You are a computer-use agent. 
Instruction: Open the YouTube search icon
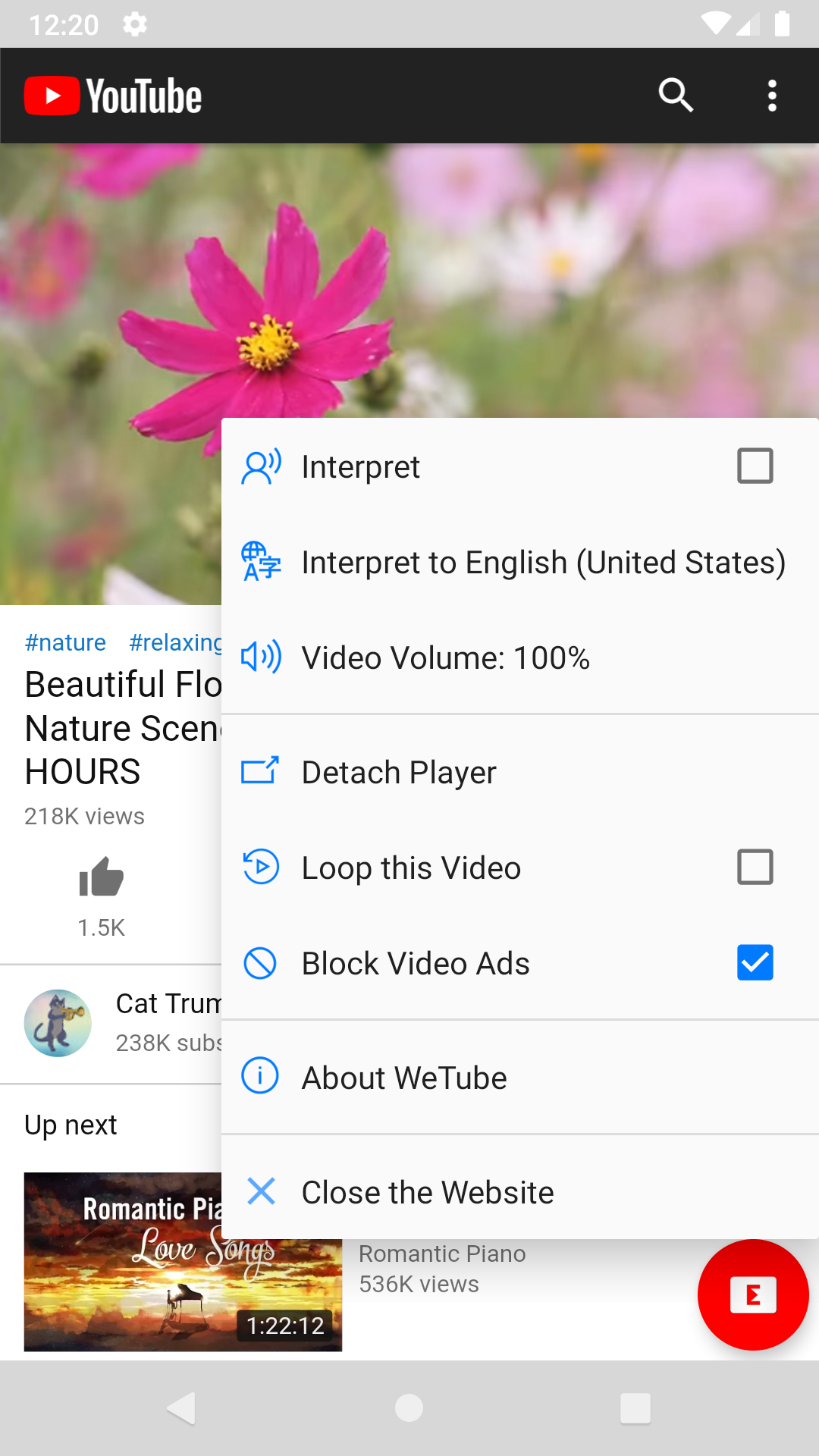(x=676, y=95)
